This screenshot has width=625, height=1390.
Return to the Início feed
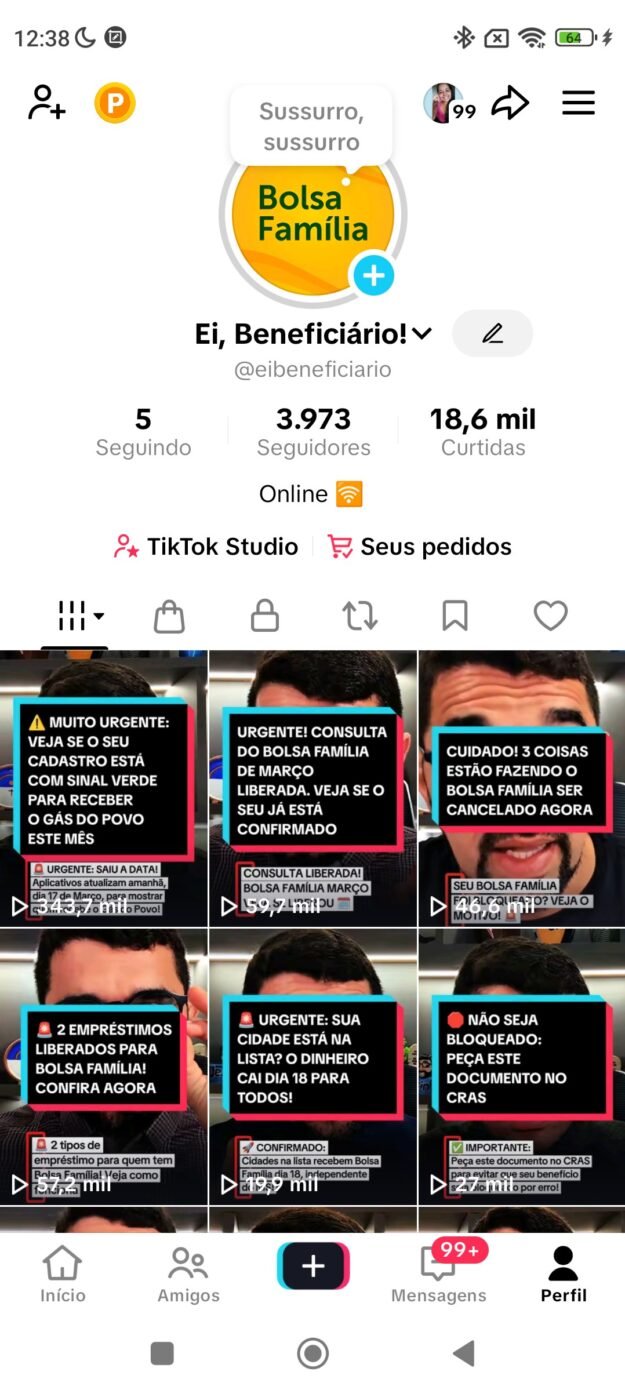(x=63, y=1274)
